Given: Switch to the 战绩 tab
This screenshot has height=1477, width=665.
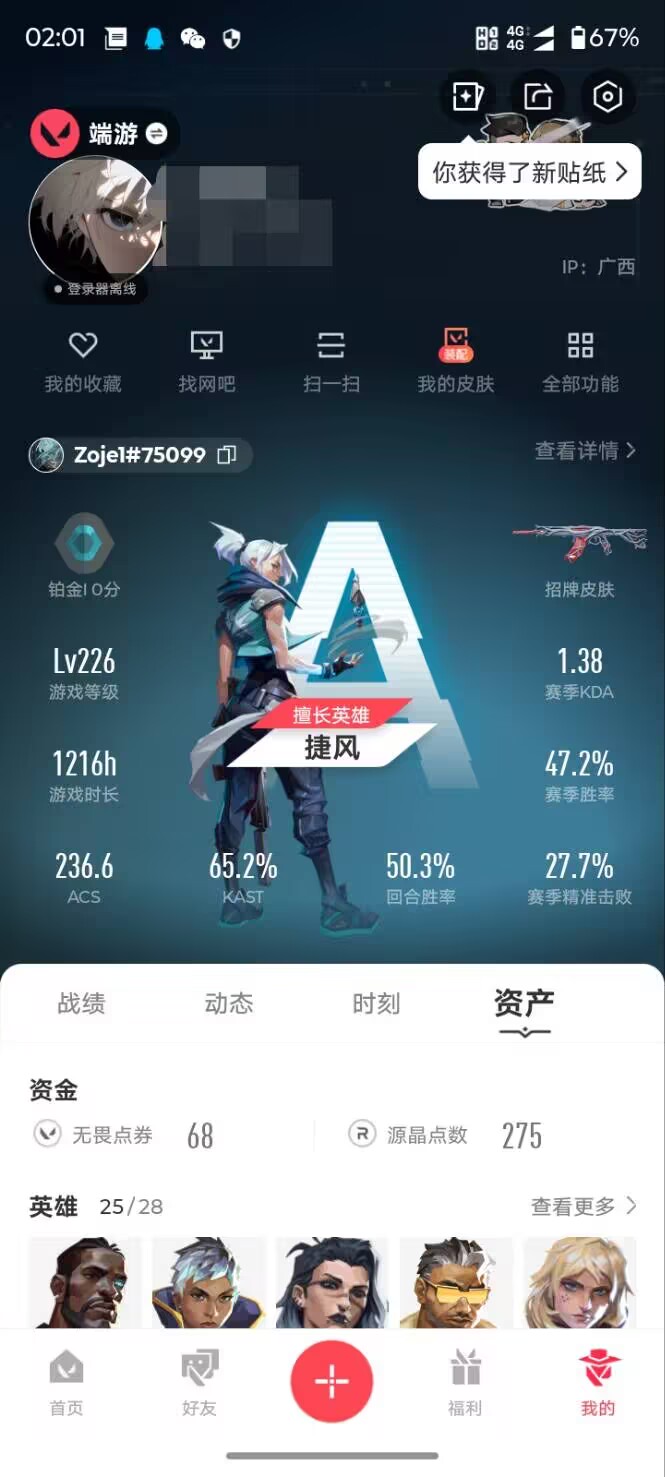Looking at the screenshot, I should pos(81,1004).
